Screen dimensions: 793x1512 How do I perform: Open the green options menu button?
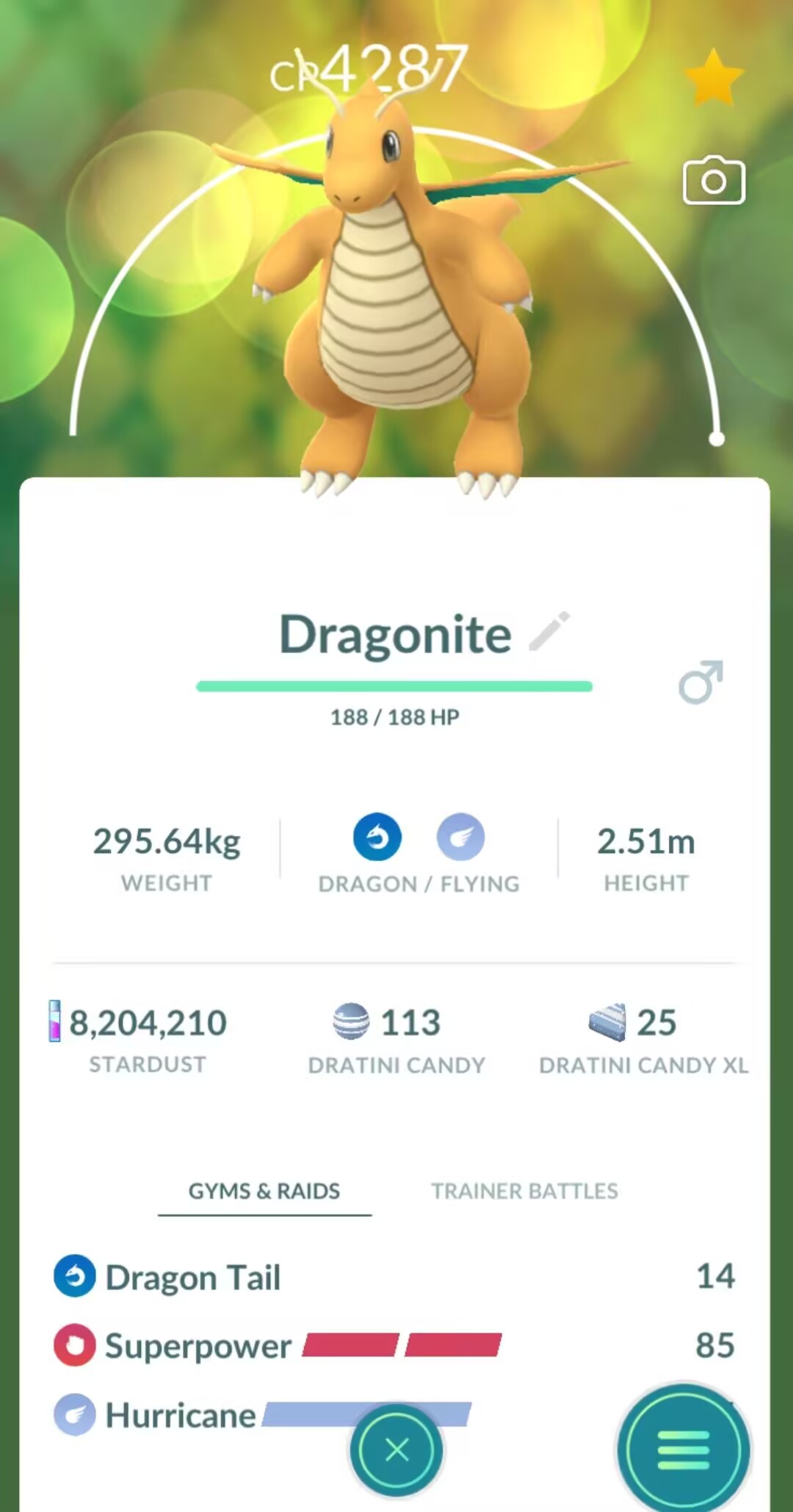pos(684,1450)
